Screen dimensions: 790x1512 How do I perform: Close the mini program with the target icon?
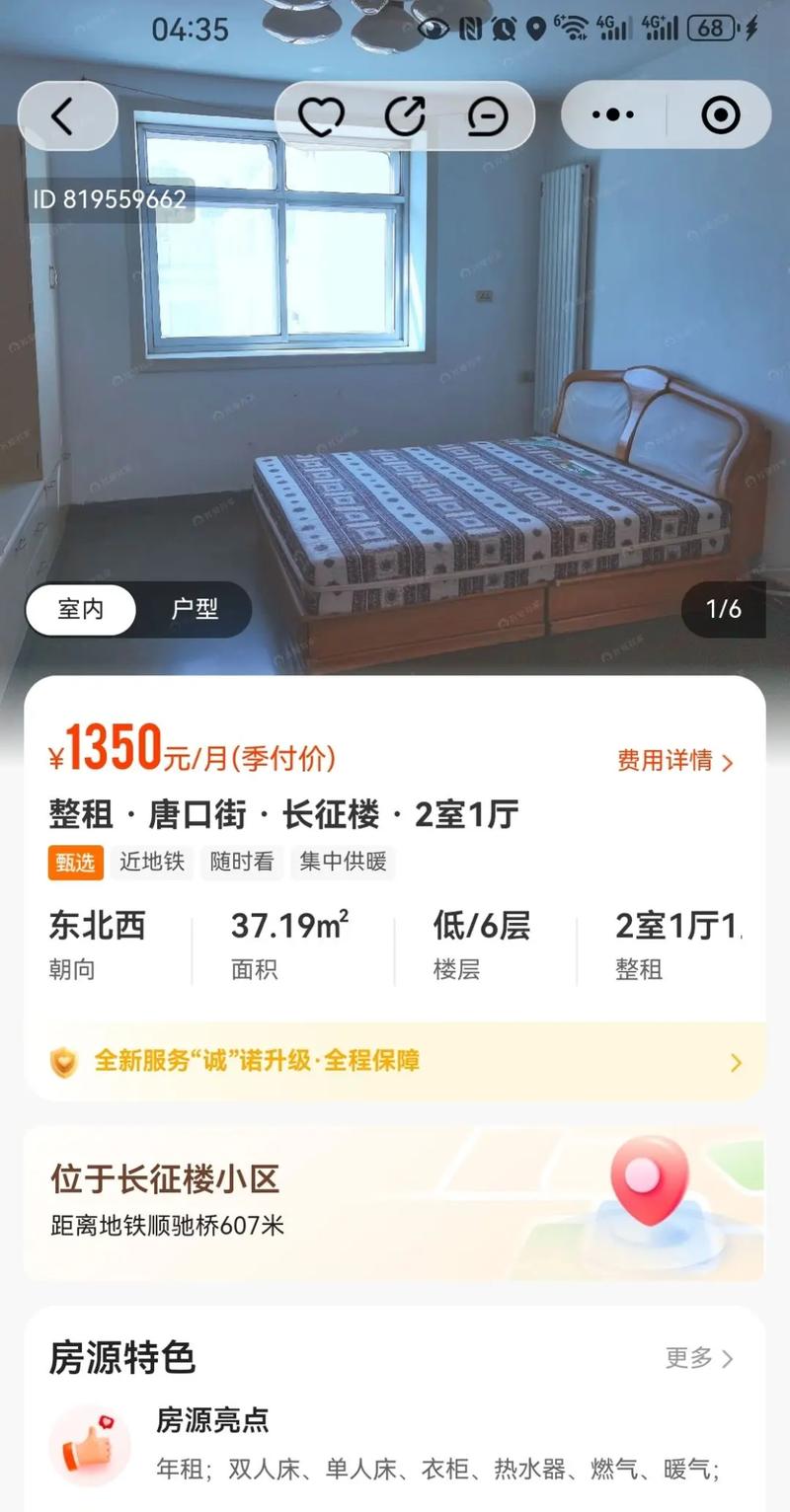[721, 115]
